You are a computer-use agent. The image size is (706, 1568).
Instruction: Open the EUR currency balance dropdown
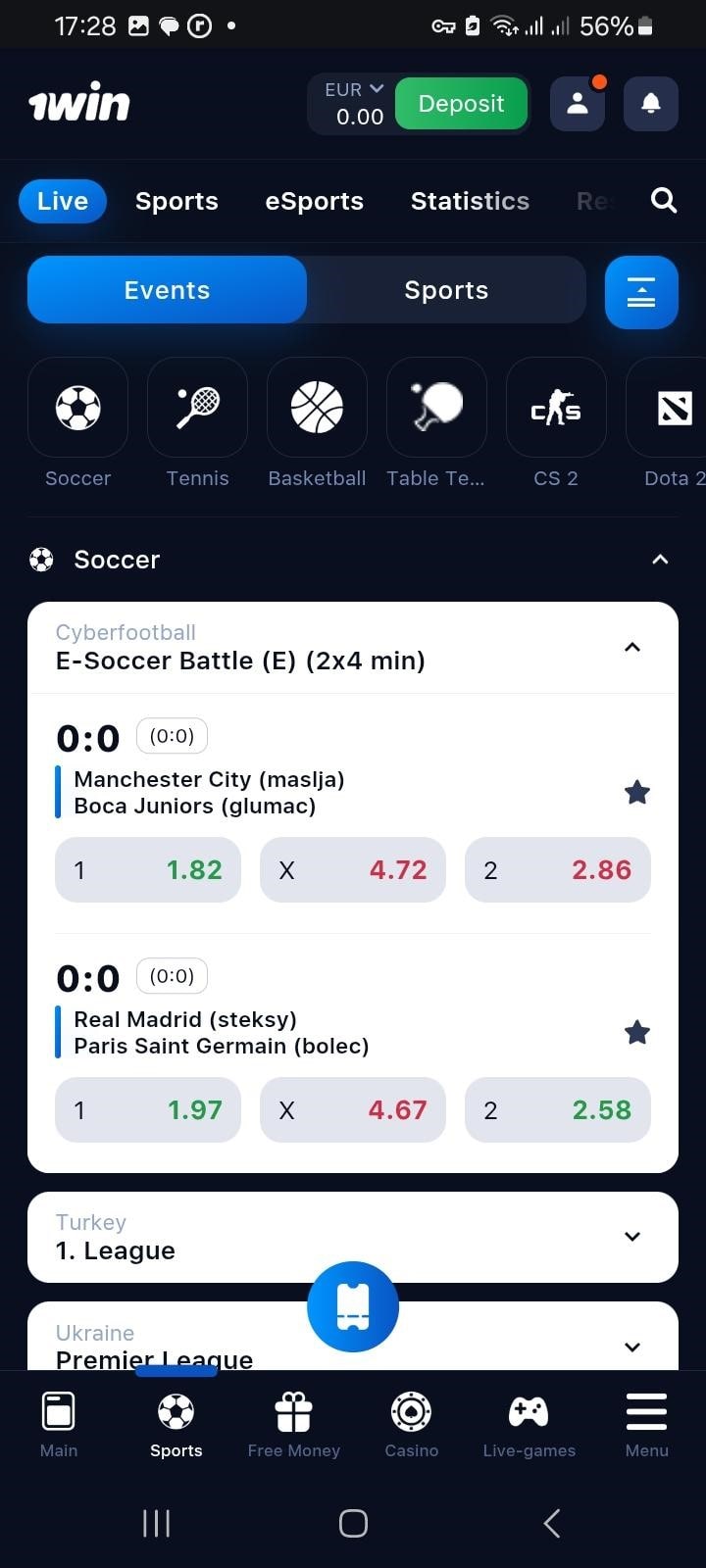pyautogui.click(x=353, y=104)
